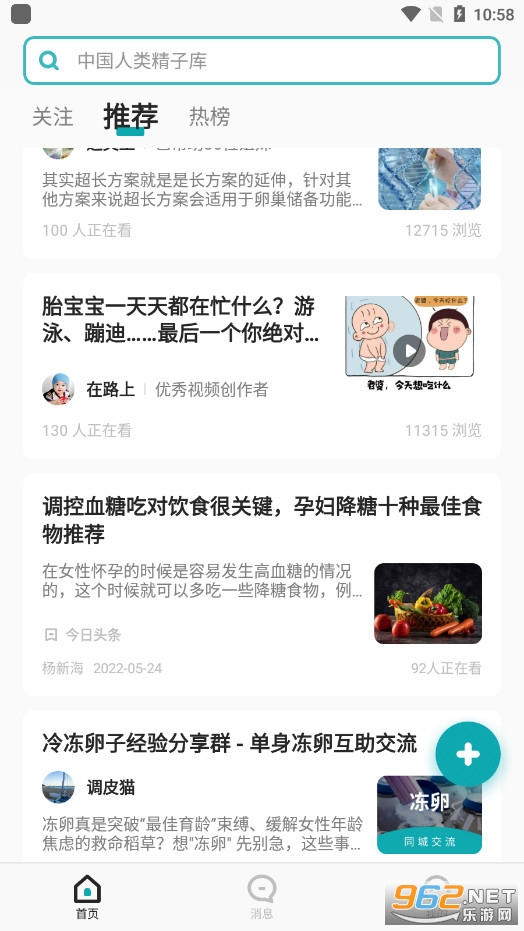Open the 热榜 tab
Viewport: 524px width, 931px height.
pos(209,116)
